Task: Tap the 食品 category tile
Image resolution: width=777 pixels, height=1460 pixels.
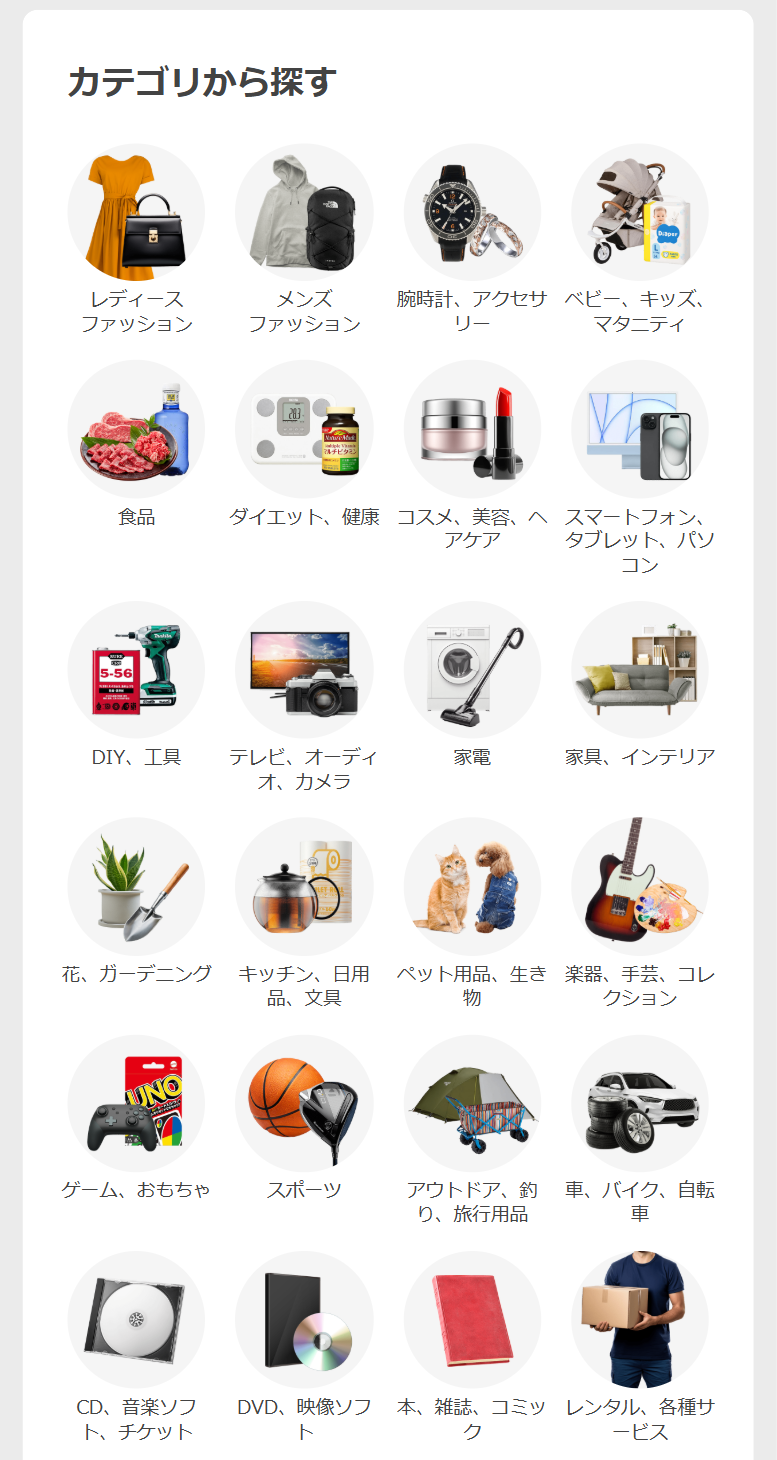Action: click(136, 430)
